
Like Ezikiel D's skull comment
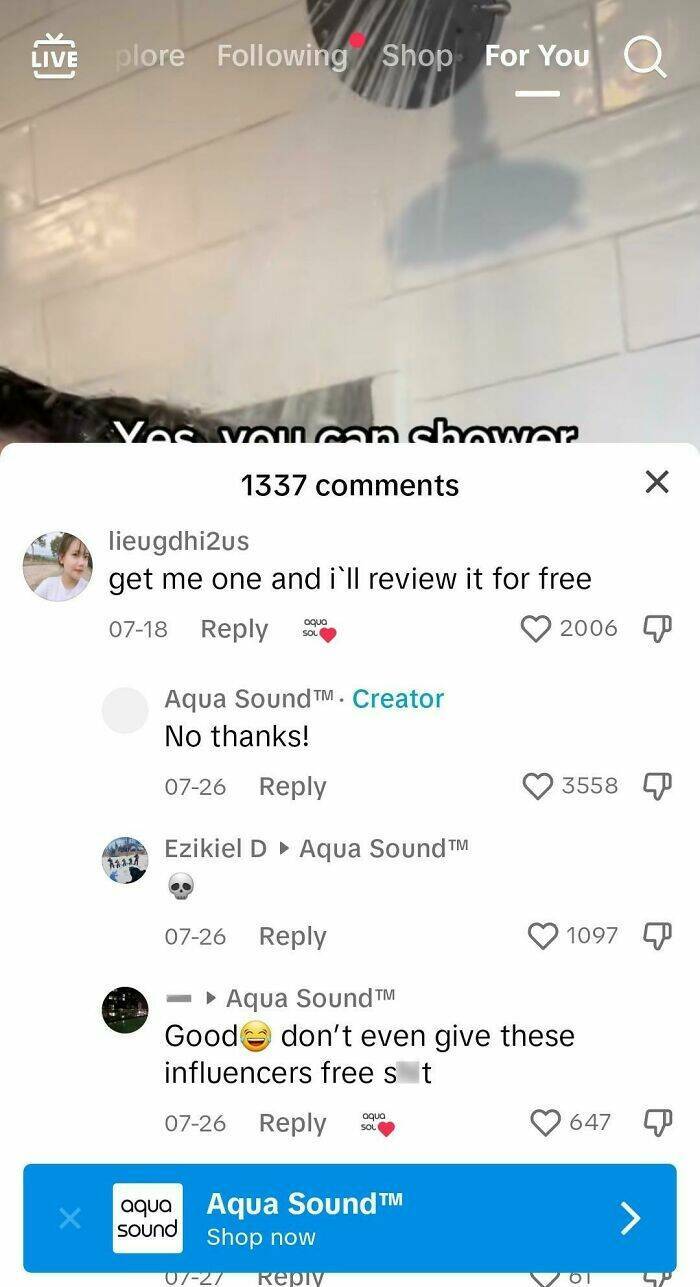coord(543,935)
